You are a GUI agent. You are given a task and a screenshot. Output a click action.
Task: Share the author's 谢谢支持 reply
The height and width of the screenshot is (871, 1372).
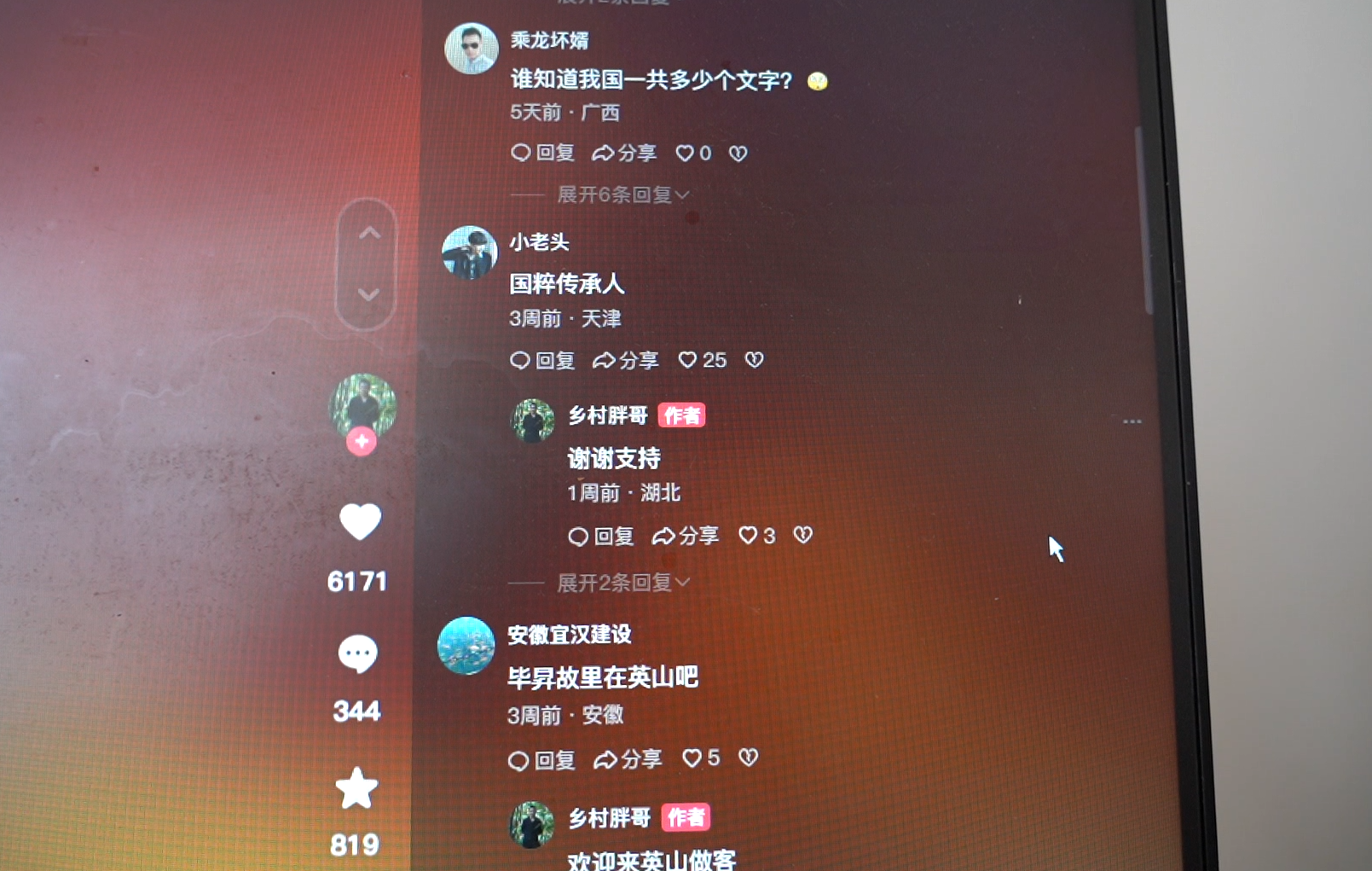686,536
